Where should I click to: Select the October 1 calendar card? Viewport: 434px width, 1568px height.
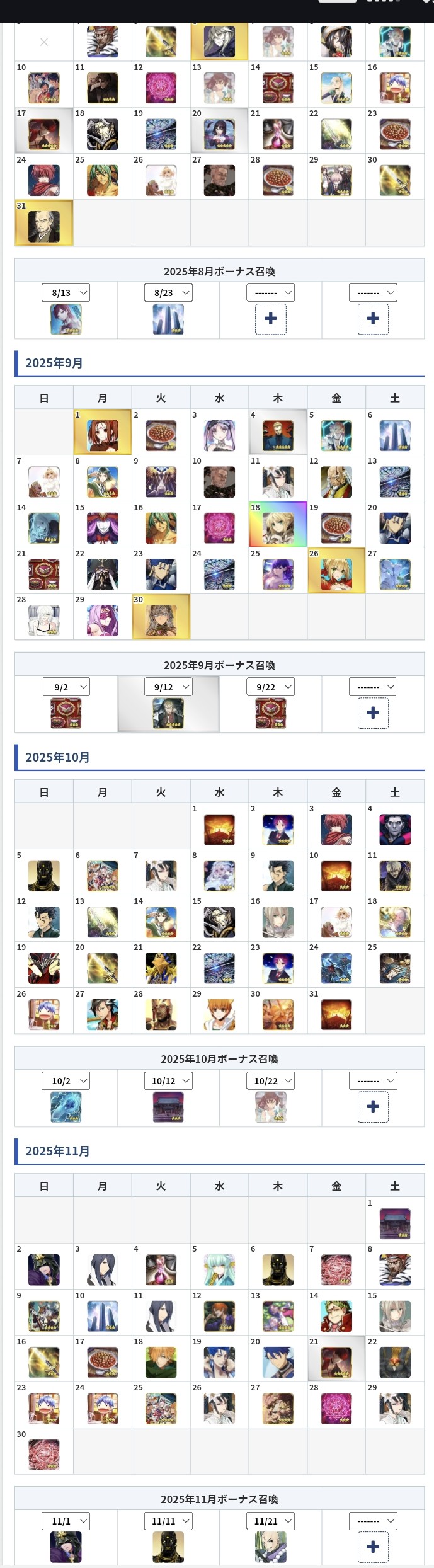(219, 830)
